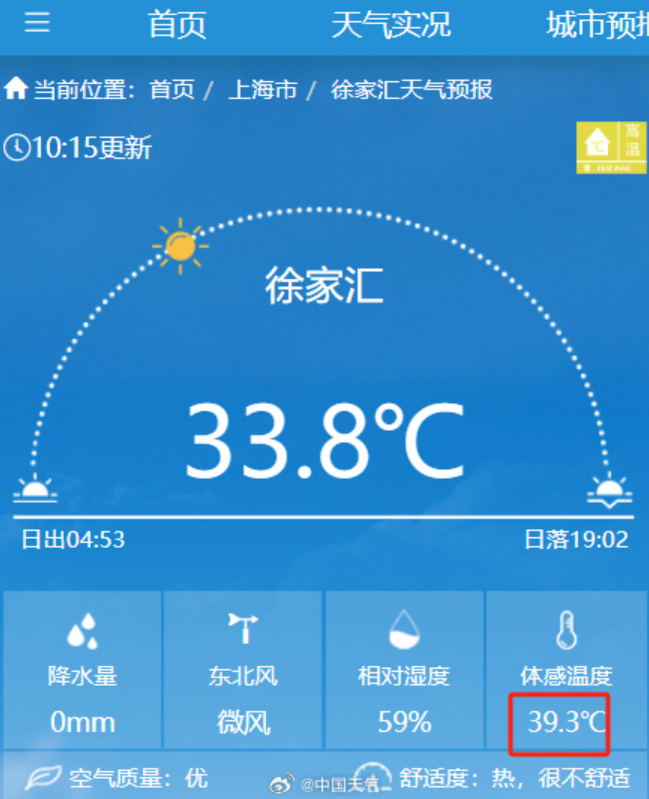The width and height of the screenshot is (649, 799).
Task: Go to 上海市 in the breadcrumb
Action: [x=263, y=90]
